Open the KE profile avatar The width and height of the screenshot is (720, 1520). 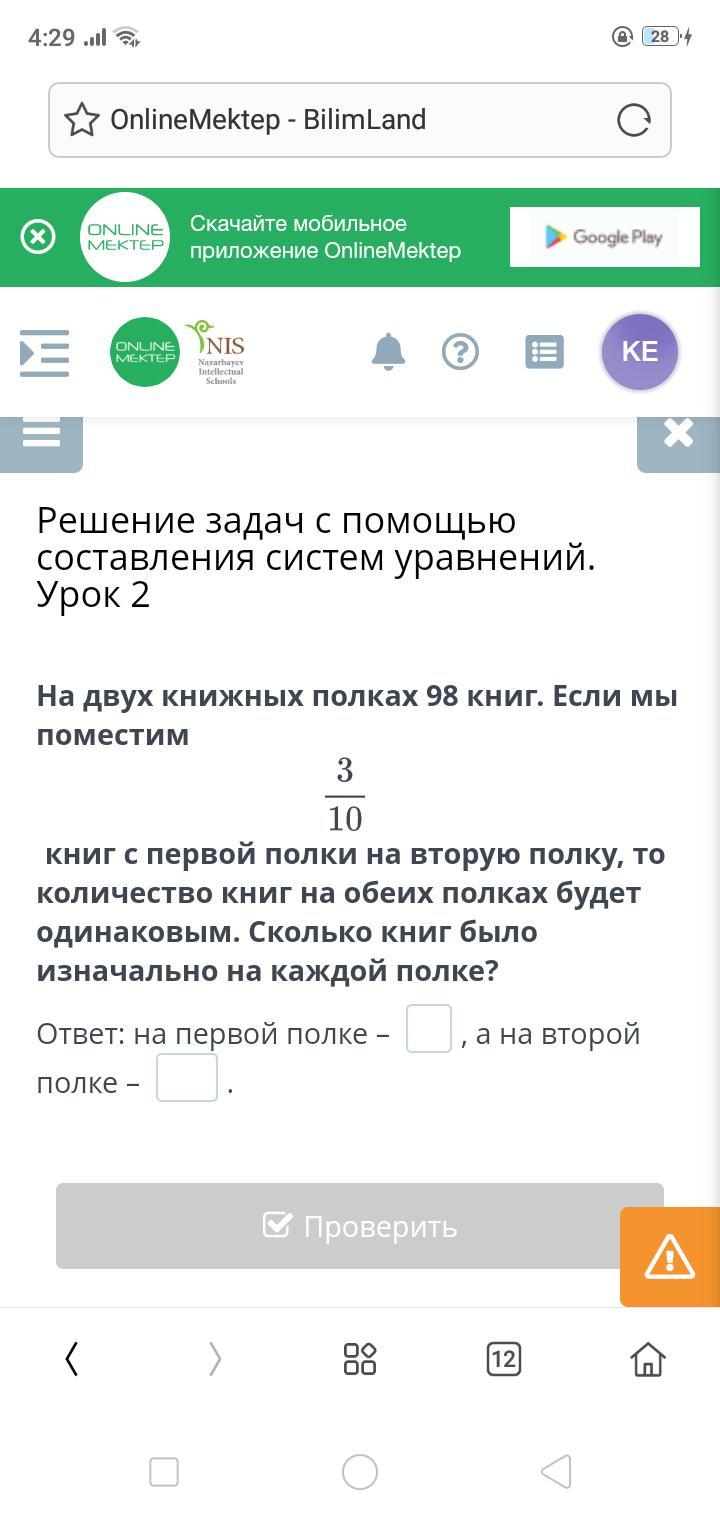point(640,352)
